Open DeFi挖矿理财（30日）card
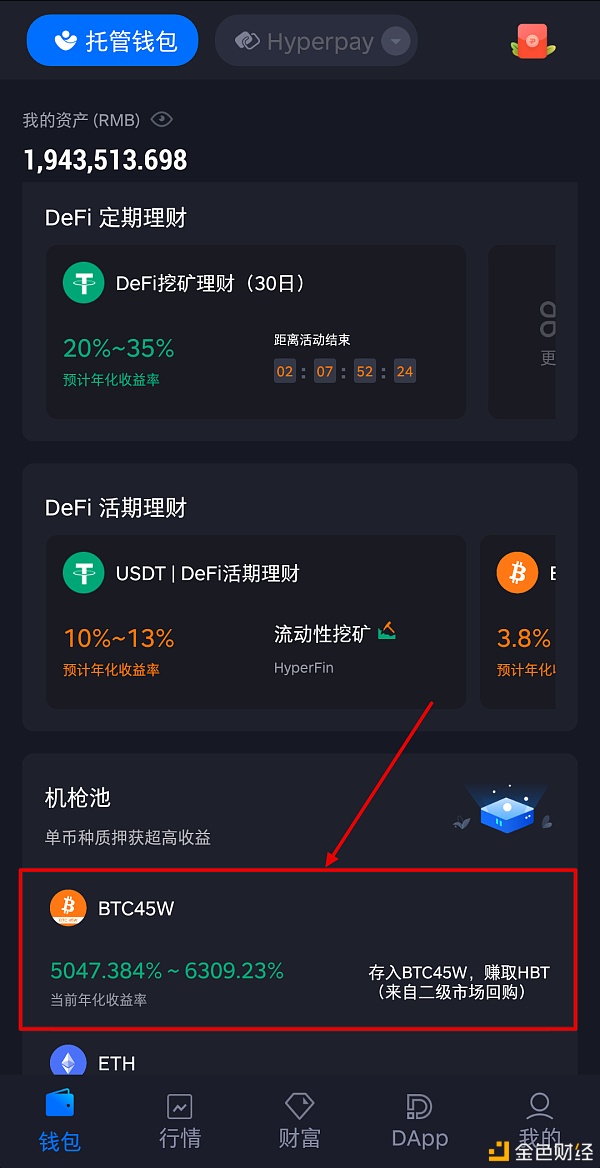 tap(256, 331)
